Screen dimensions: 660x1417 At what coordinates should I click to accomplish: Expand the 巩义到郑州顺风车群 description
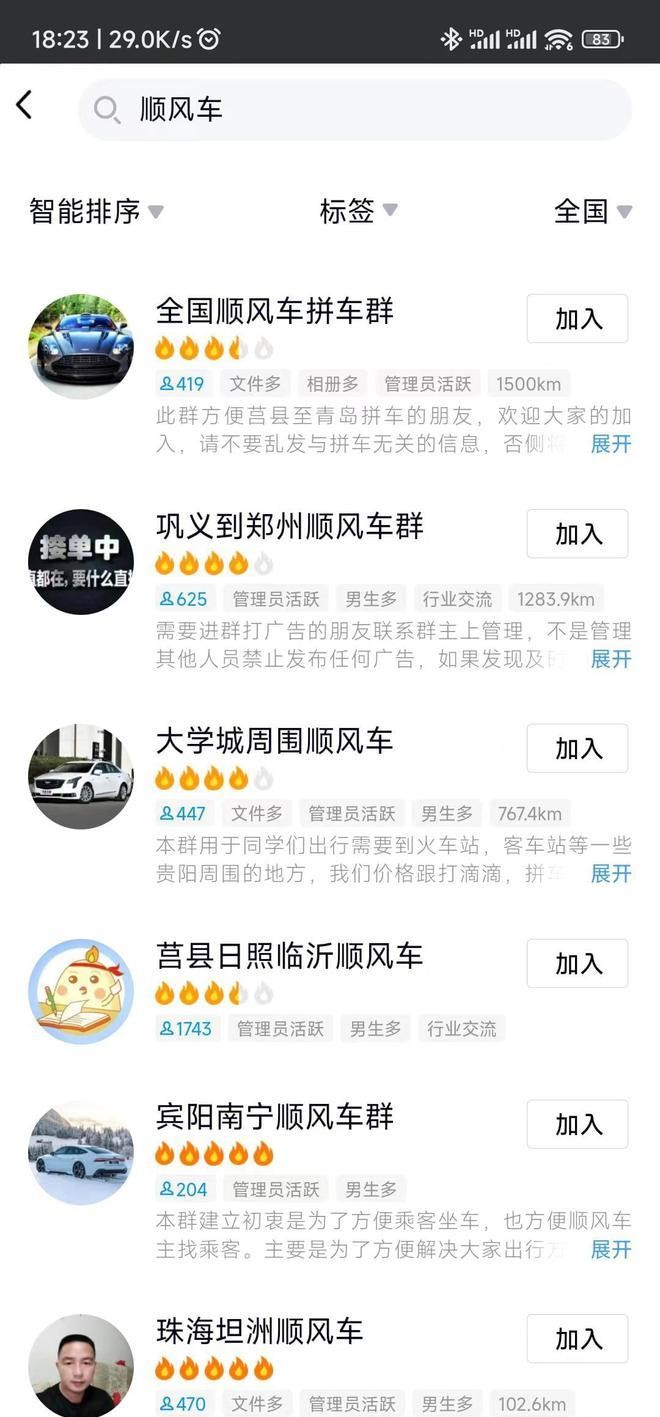pos(610,658)
